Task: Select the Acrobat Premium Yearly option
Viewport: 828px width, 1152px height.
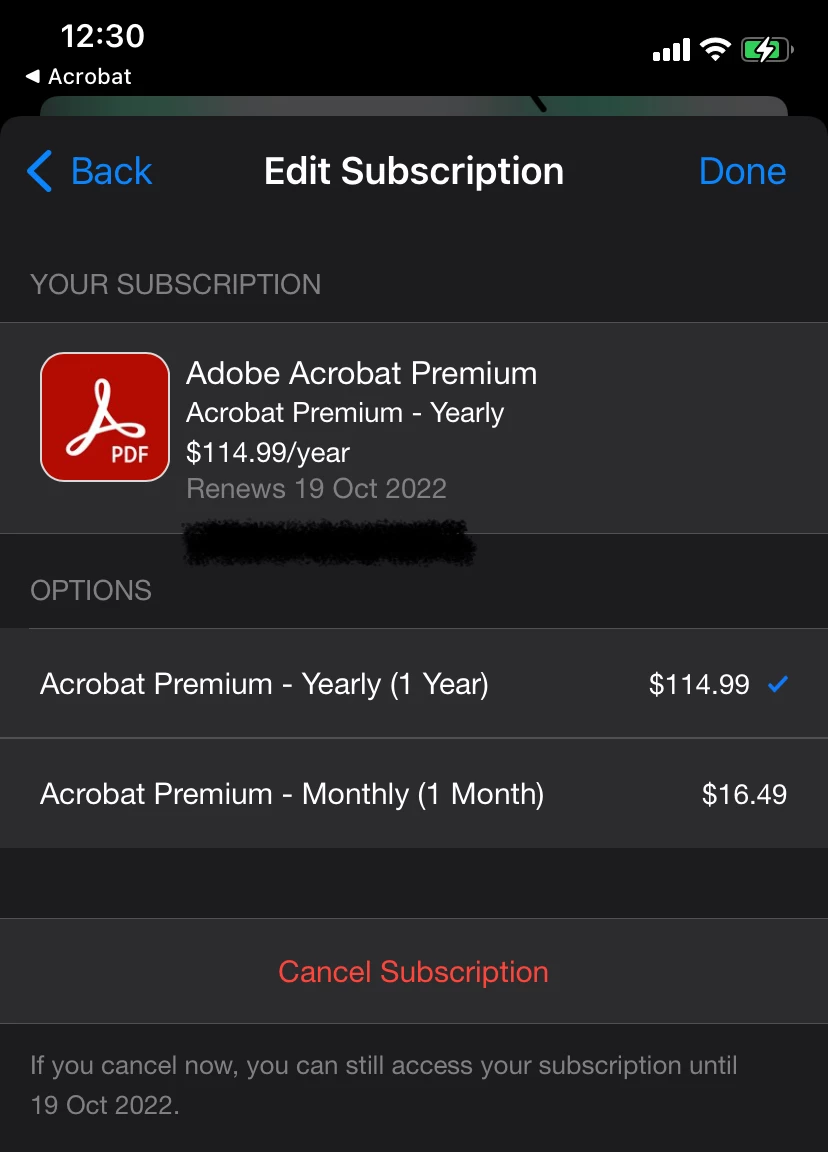Action: pyautogui.click(x=413, y=684)
